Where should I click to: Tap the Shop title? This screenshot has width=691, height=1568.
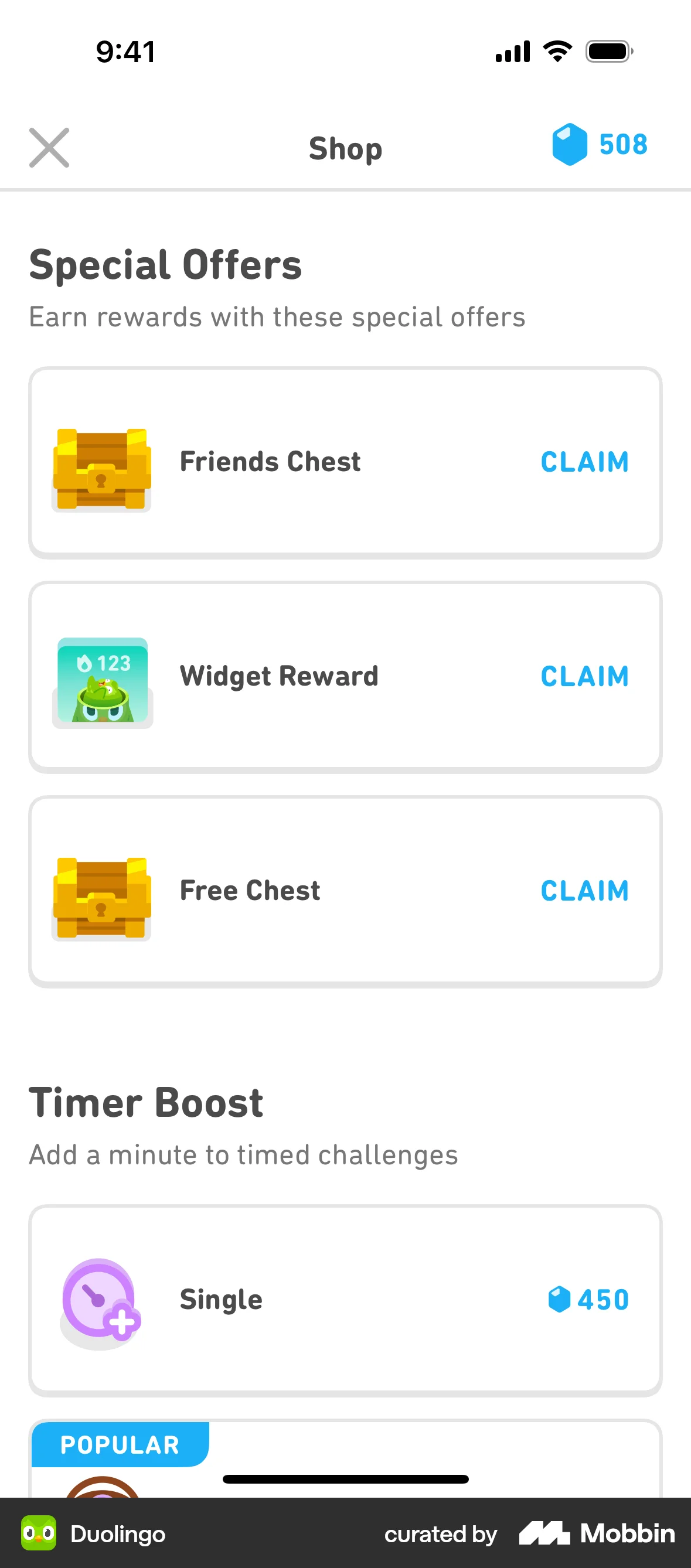(x=345, y=148)
